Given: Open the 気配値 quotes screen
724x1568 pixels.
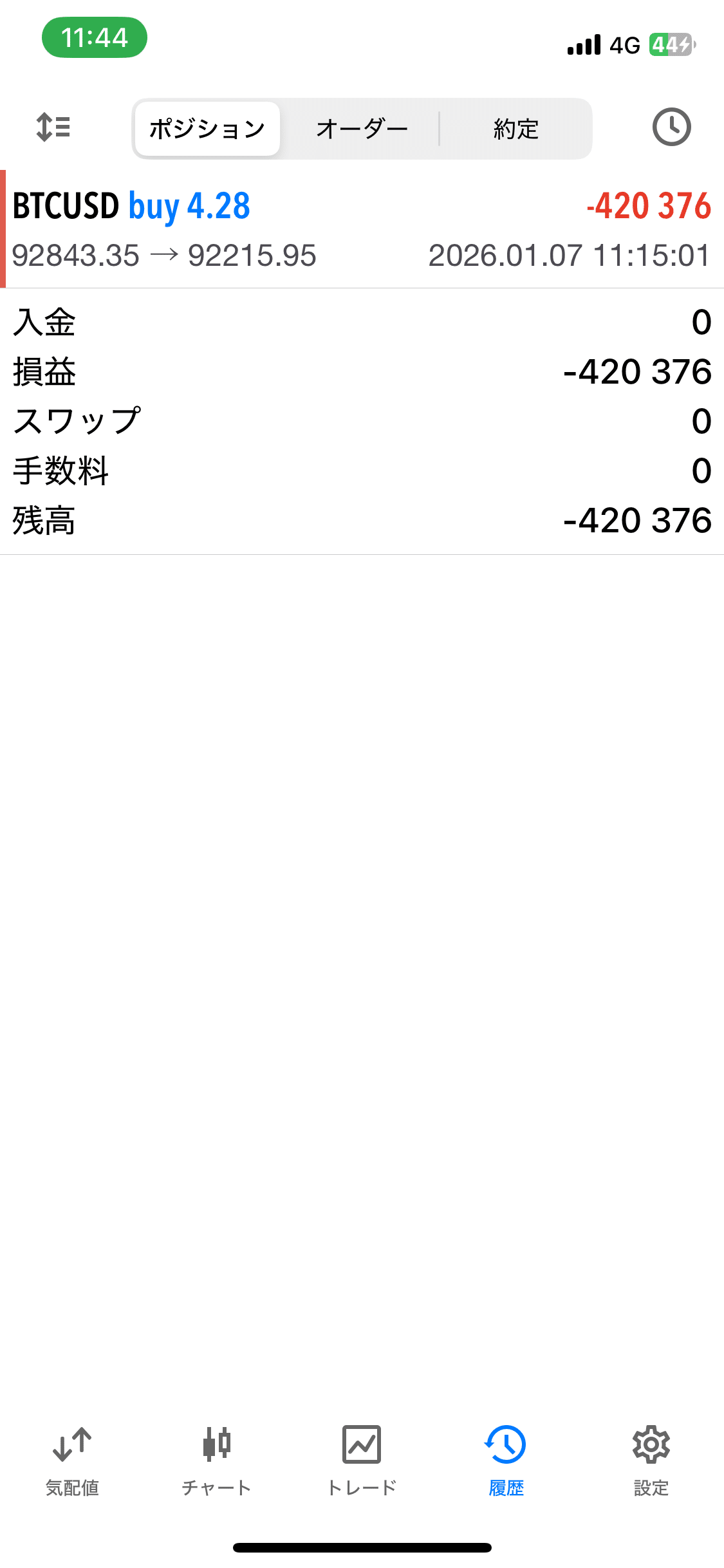Looking at the screenshot, I should (71, 1461).
